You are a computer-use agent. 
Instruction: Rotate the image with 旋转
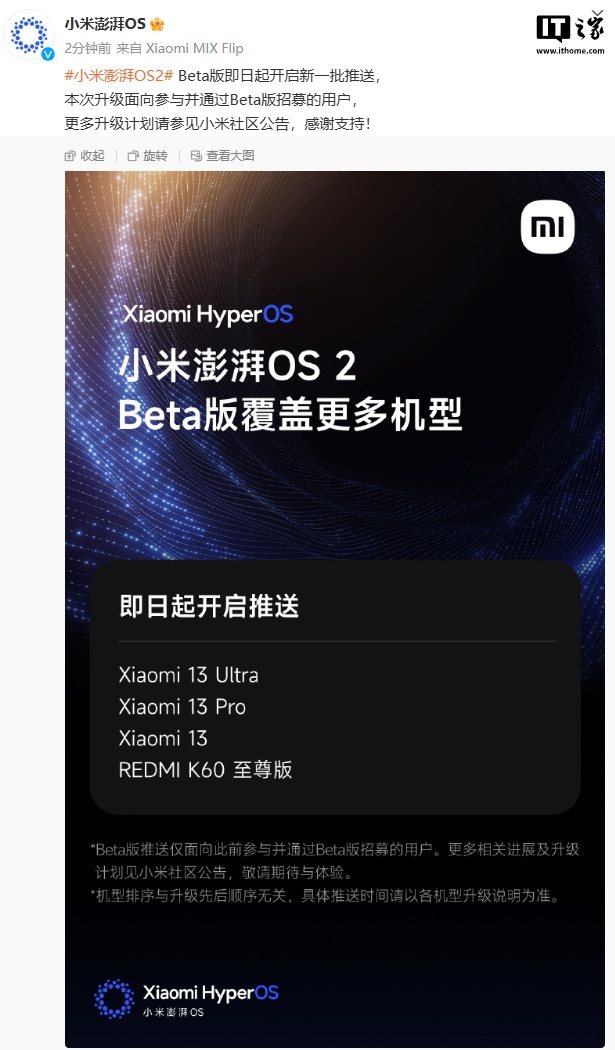coord(147,155)
